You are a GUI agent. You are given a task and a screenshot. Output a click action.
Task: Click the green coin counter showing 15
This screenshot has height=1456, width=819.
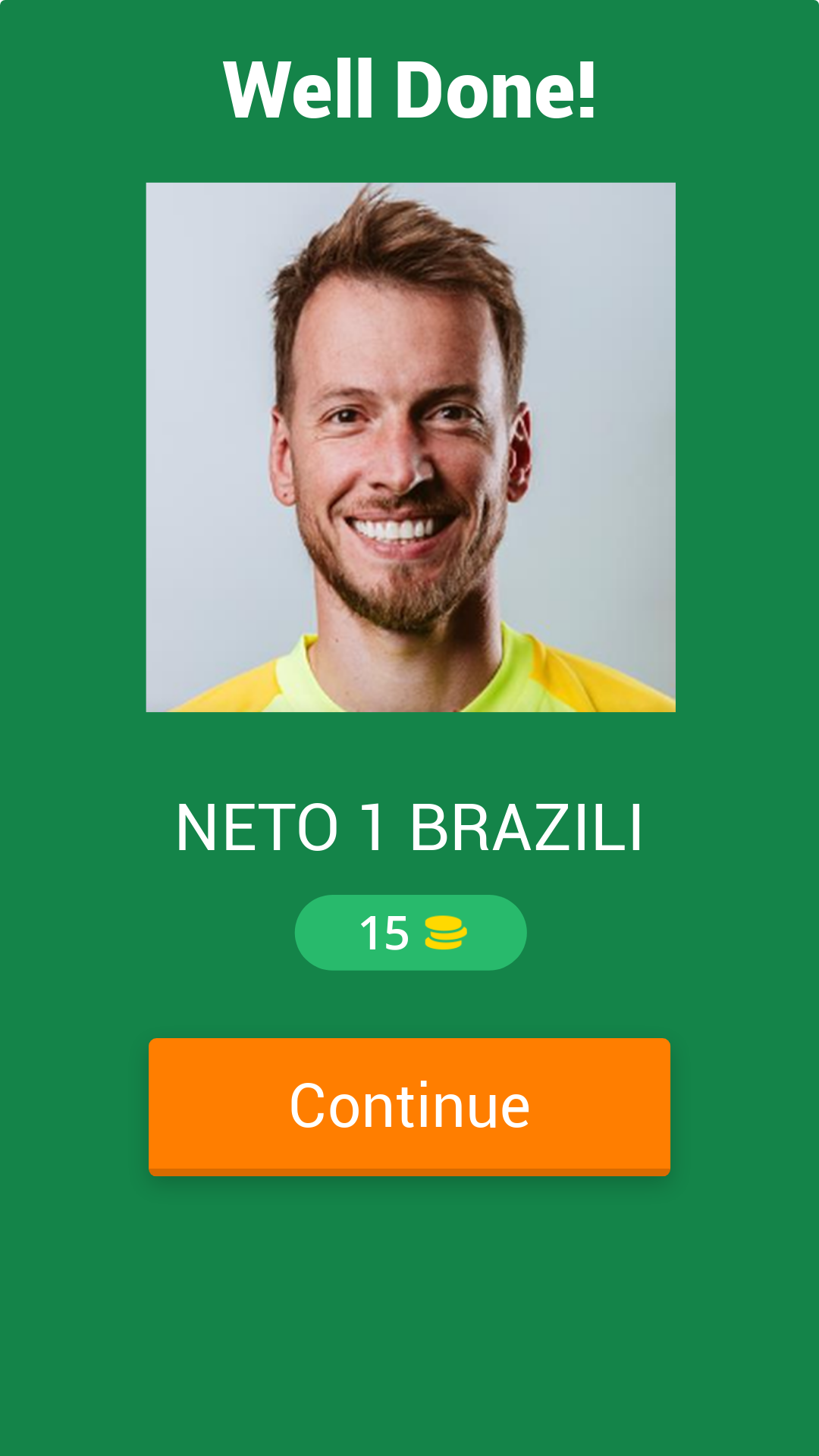(x=409, y=933)
